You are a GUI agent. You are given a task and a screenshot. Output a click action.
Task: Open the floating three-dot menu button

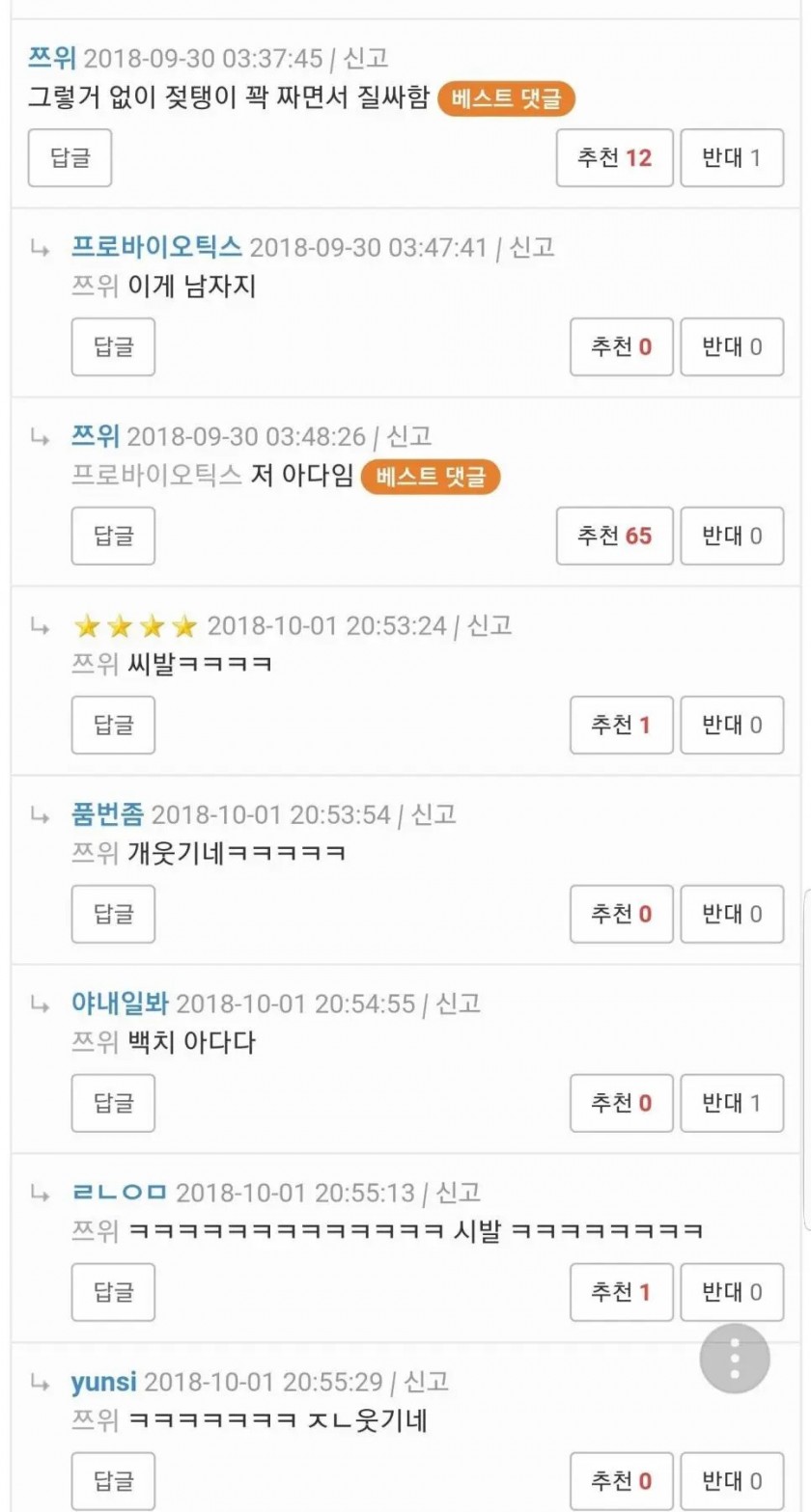735,1359
